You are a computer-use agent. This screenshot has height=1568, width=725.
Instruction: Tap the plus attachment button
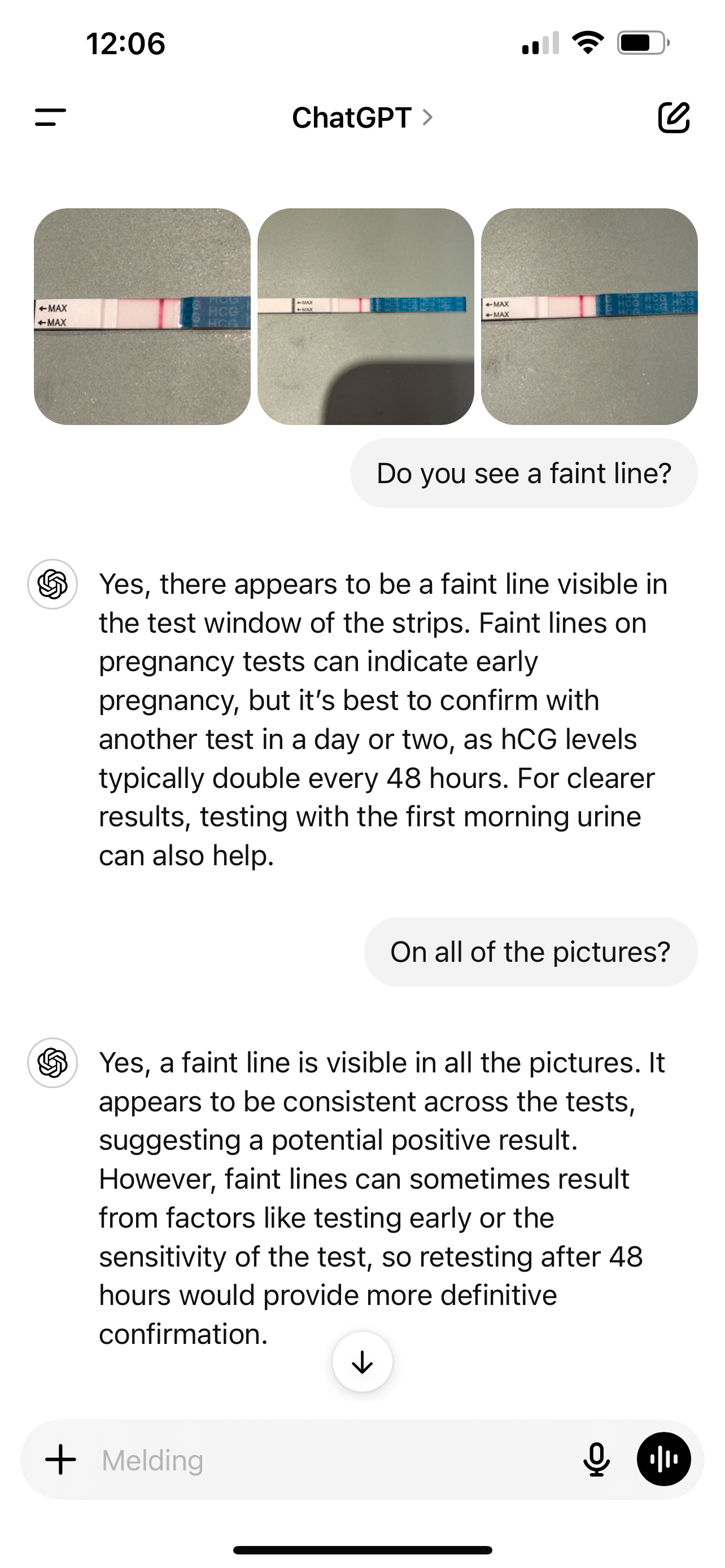point(61,1460)
